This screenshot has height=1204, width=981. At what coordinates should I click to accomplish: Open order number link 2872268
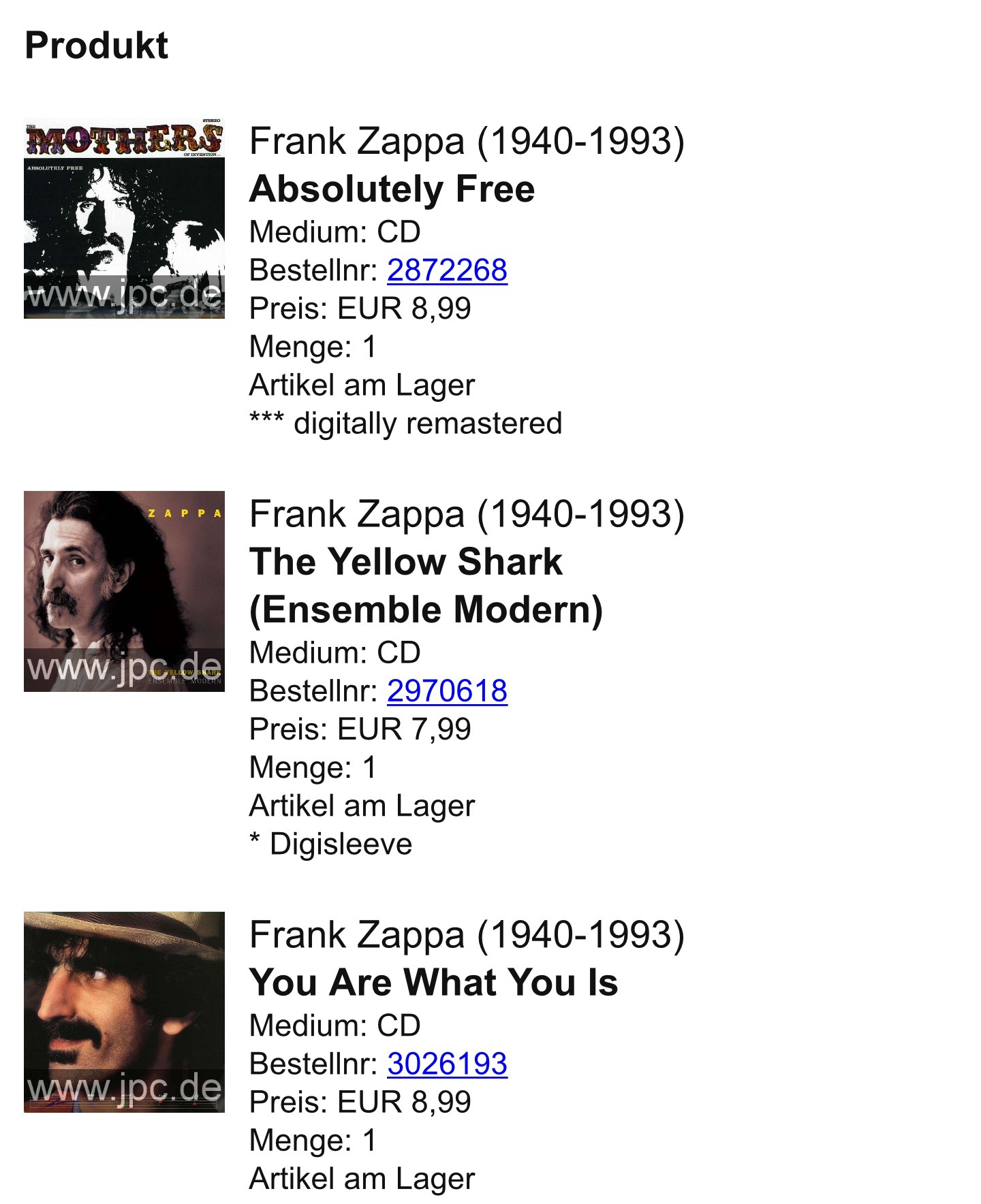click(x=447, y=270)
